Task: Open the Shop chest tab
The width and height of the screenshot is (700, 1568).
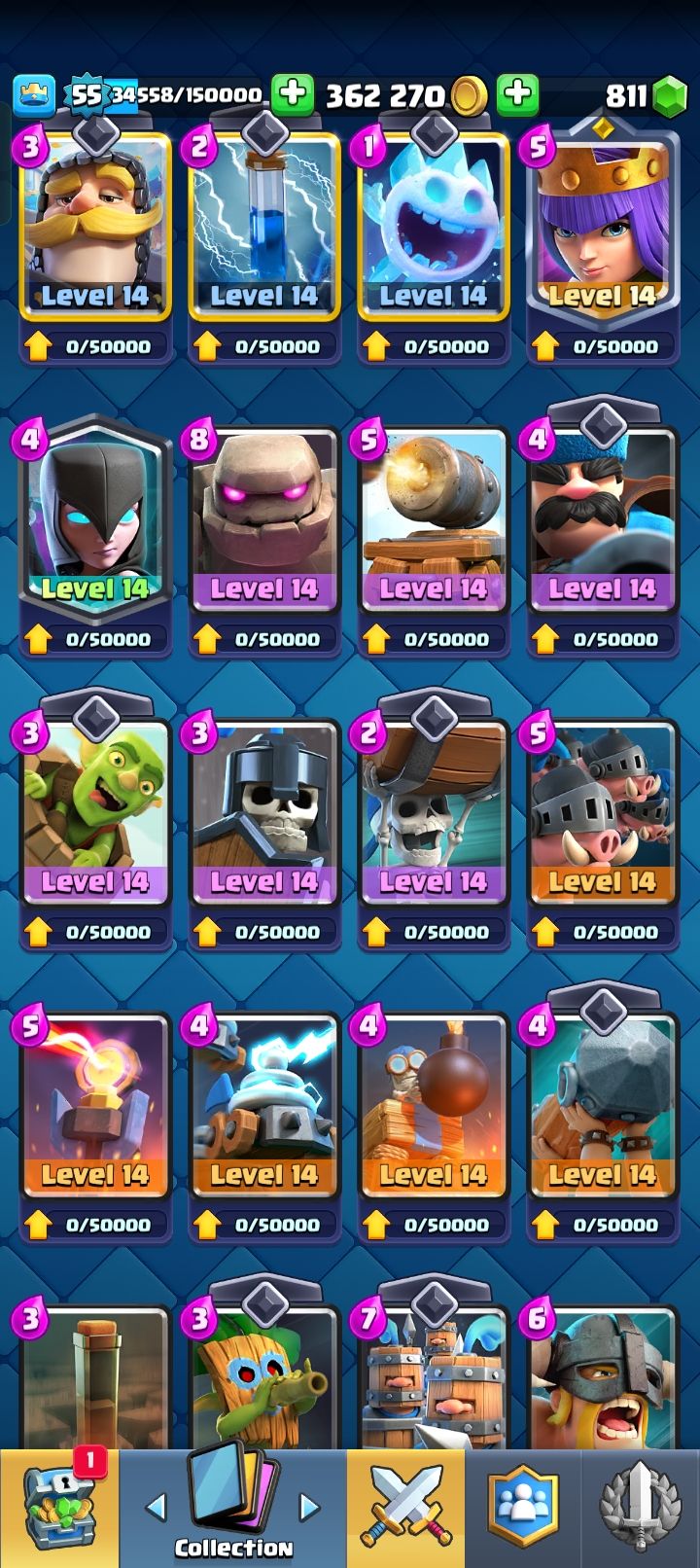Action: (58, 1510)
